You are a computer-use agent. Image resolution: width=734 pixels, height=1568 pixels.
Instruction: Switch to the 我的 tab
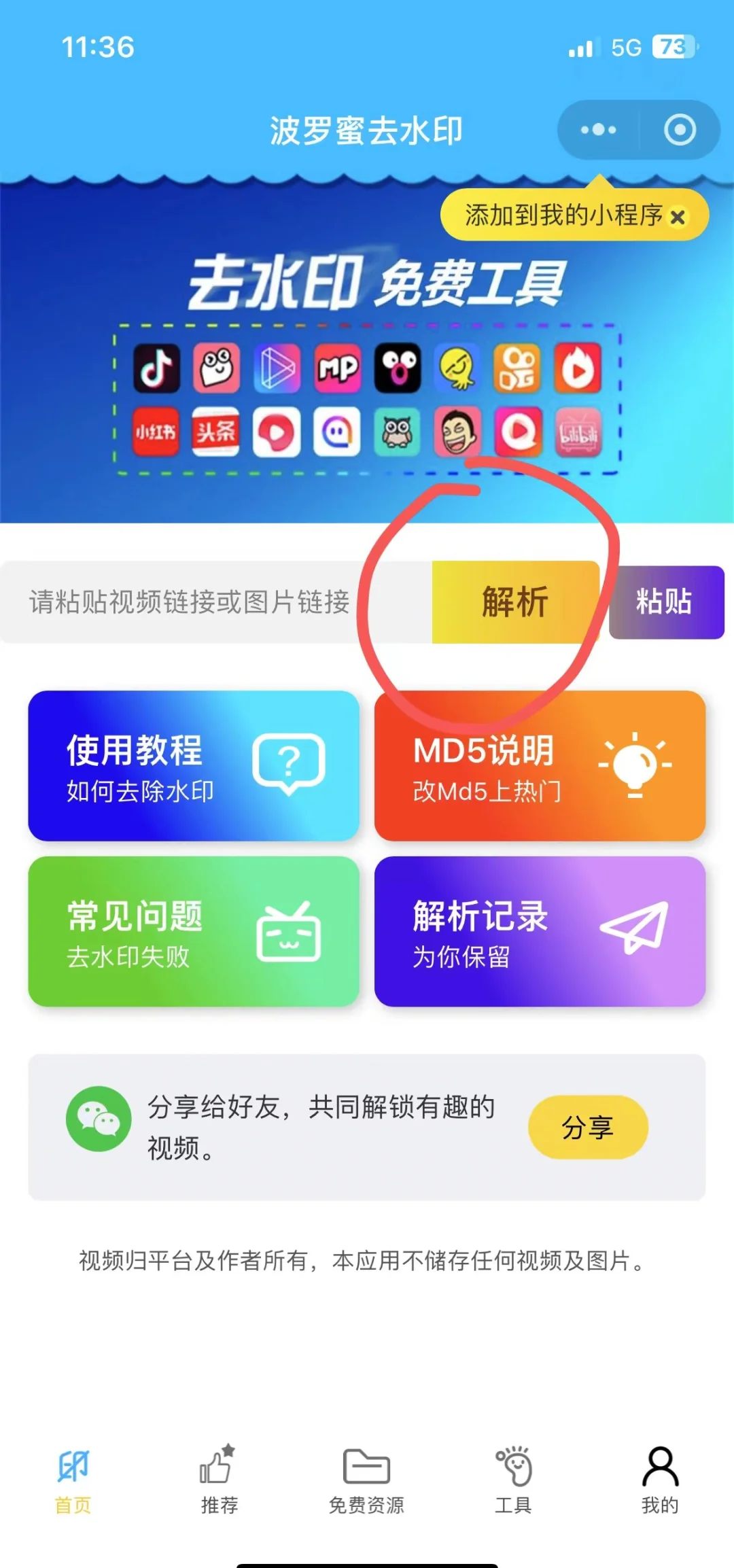(x=660, y=1480)
